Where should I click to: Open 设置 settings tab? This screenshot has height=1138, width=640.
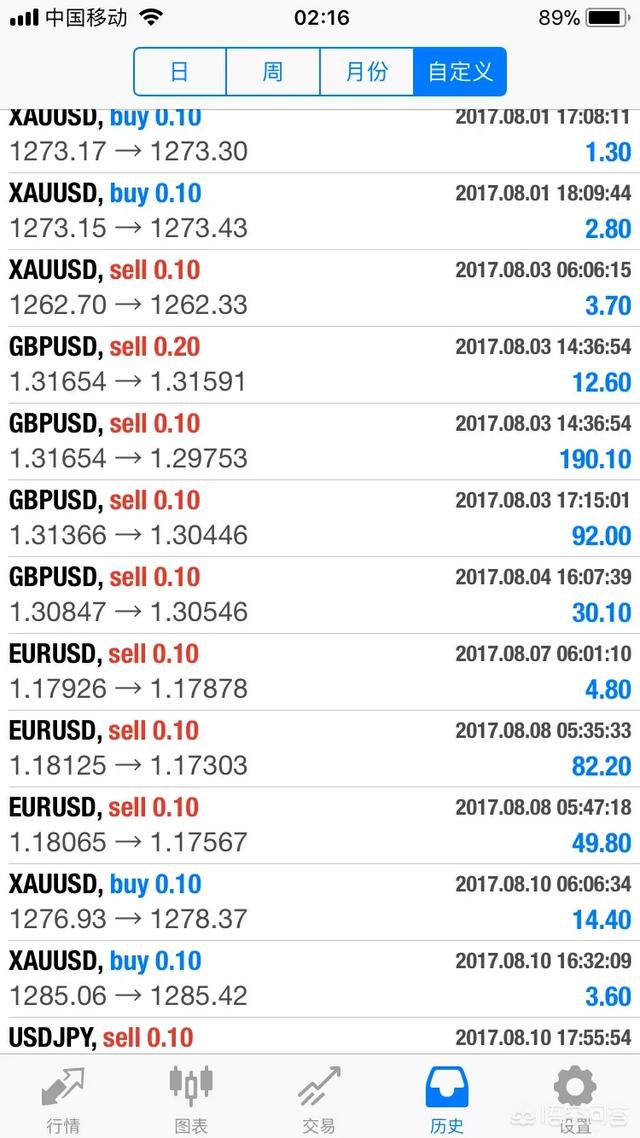[575, 1098]
